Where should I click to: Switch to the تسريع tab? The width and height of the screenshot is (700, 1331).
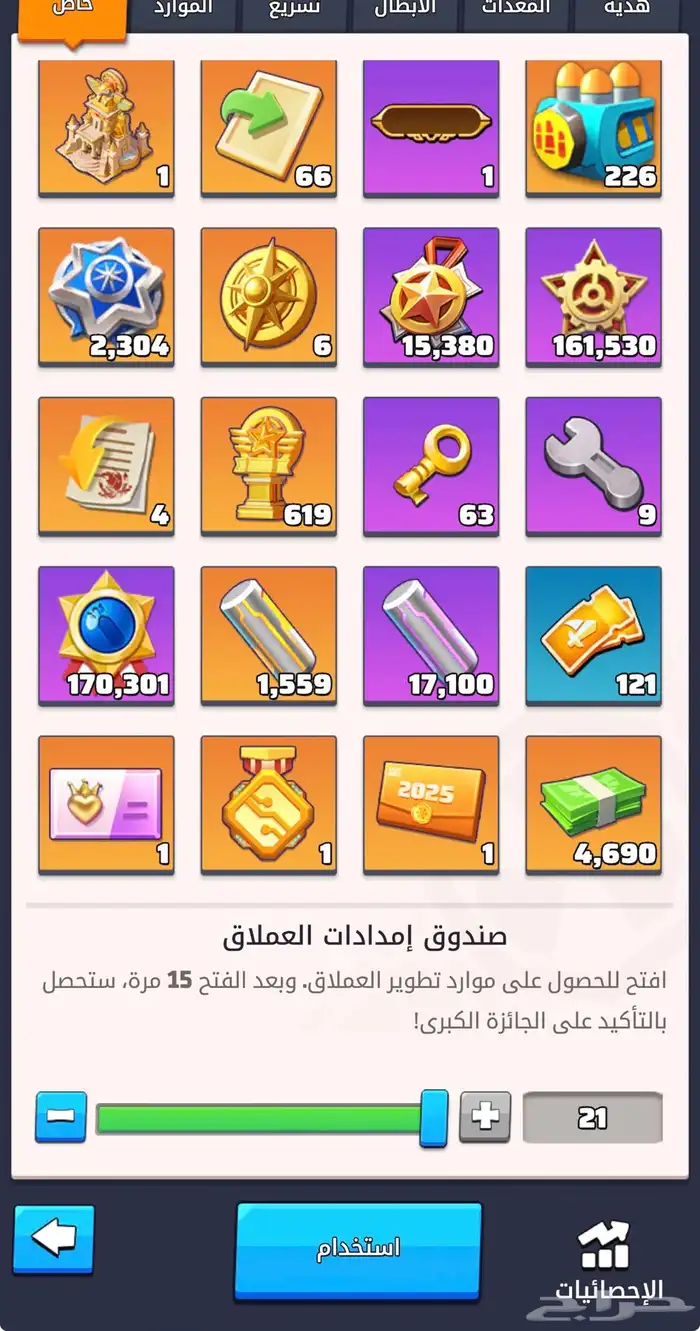(294, 10)
